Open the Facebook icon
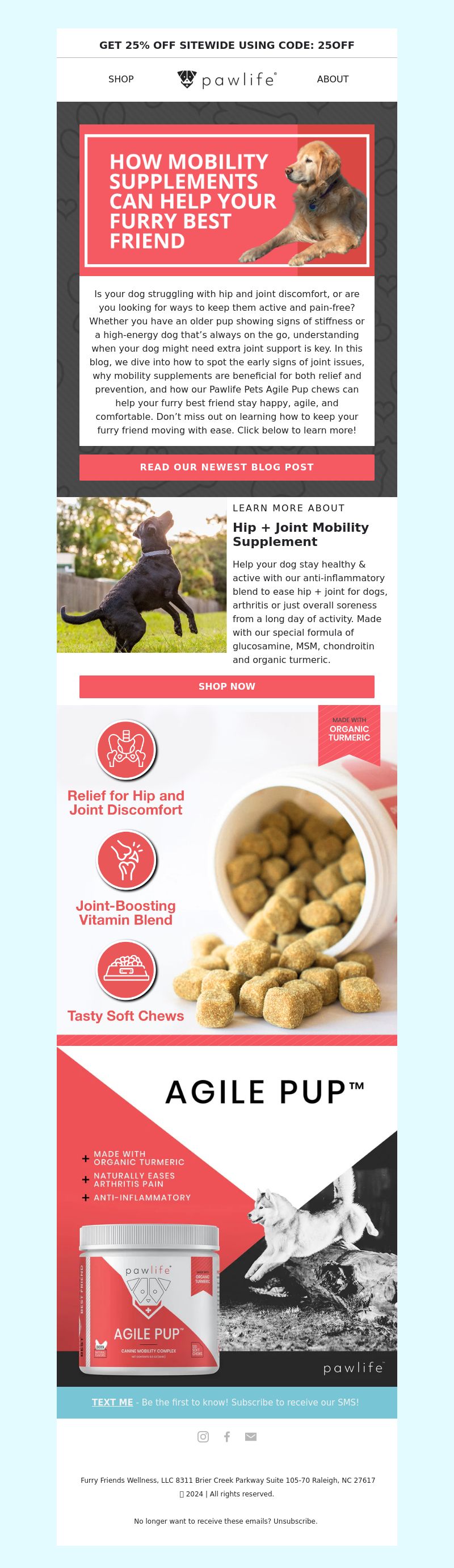 click(226, 1437)
